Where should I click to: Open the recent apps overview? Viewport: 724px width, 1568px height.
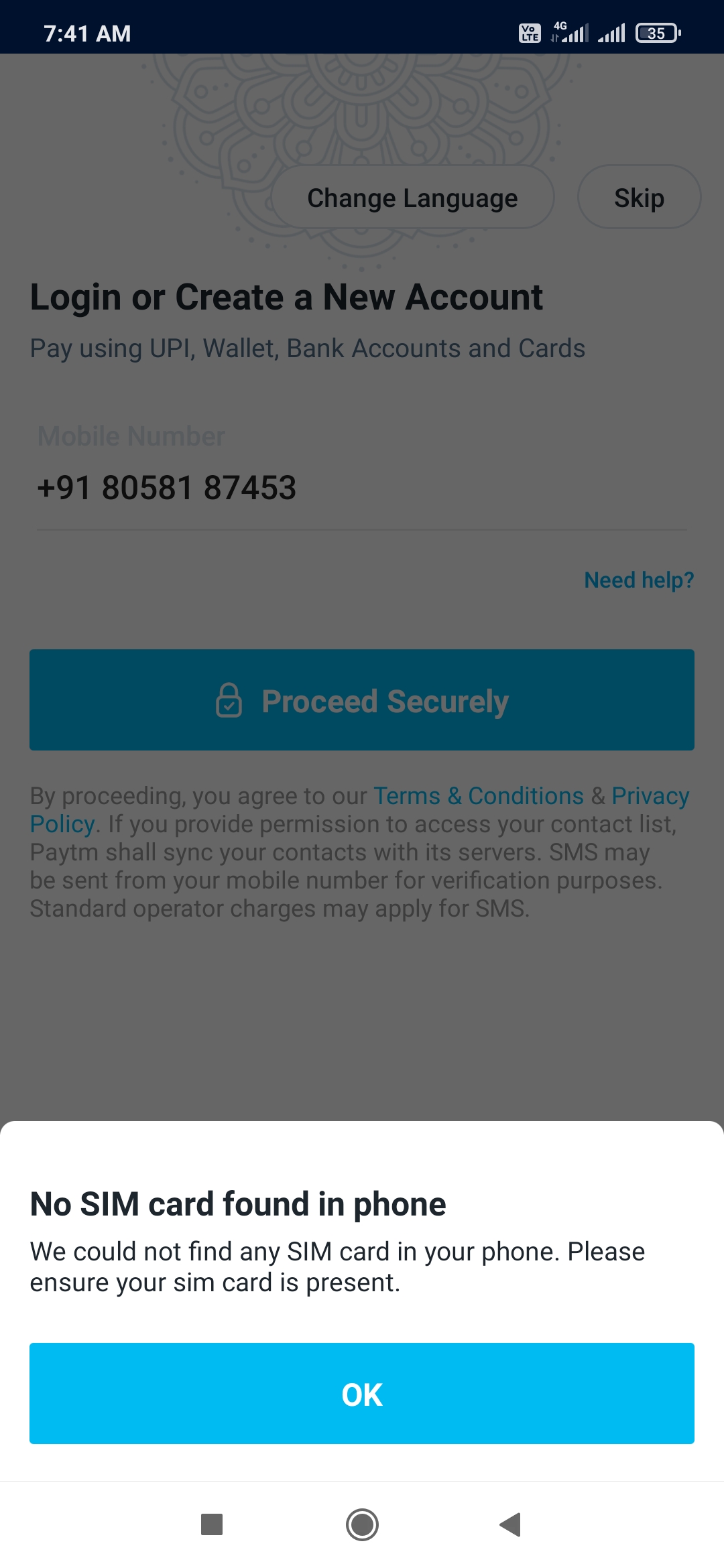[212, 1524]
